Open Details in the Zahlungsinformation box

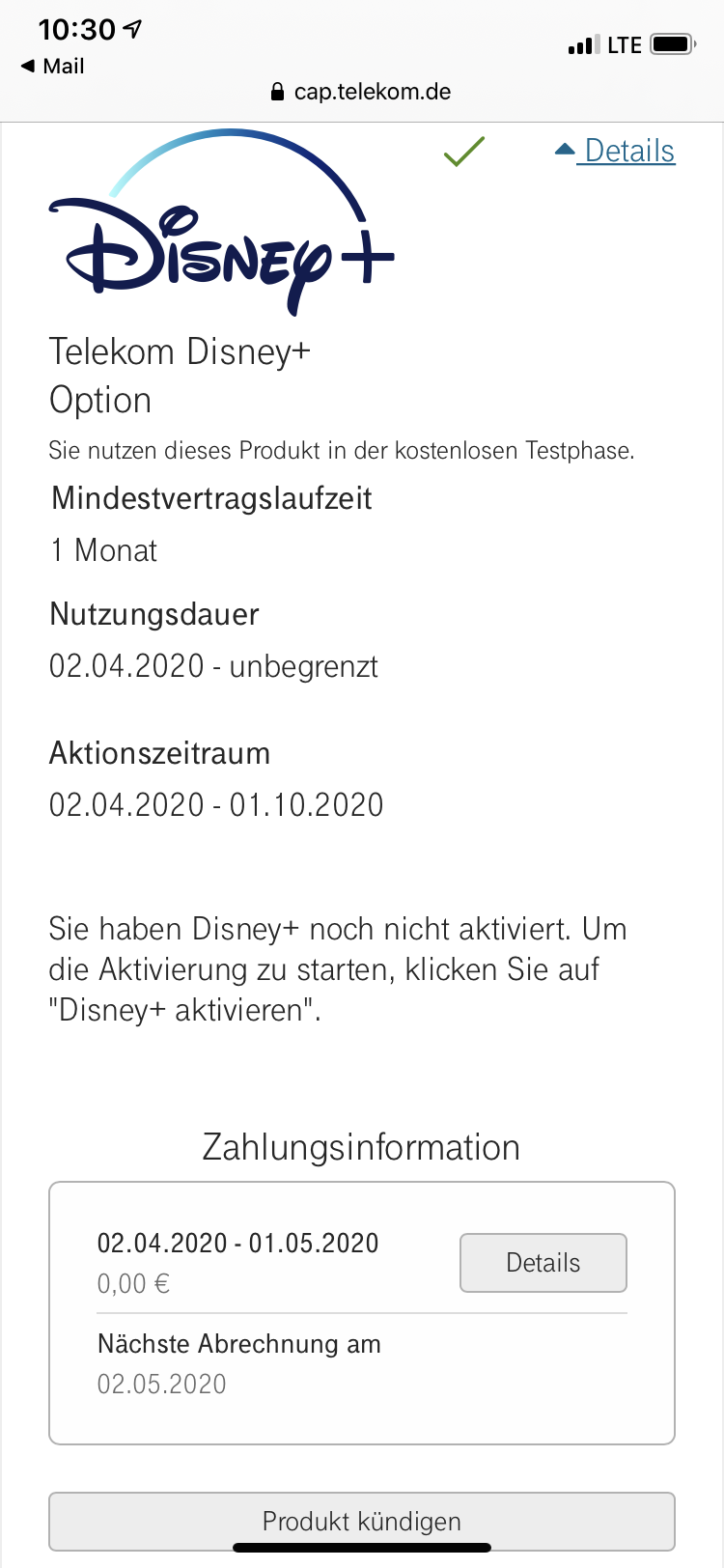(543, 1262)
